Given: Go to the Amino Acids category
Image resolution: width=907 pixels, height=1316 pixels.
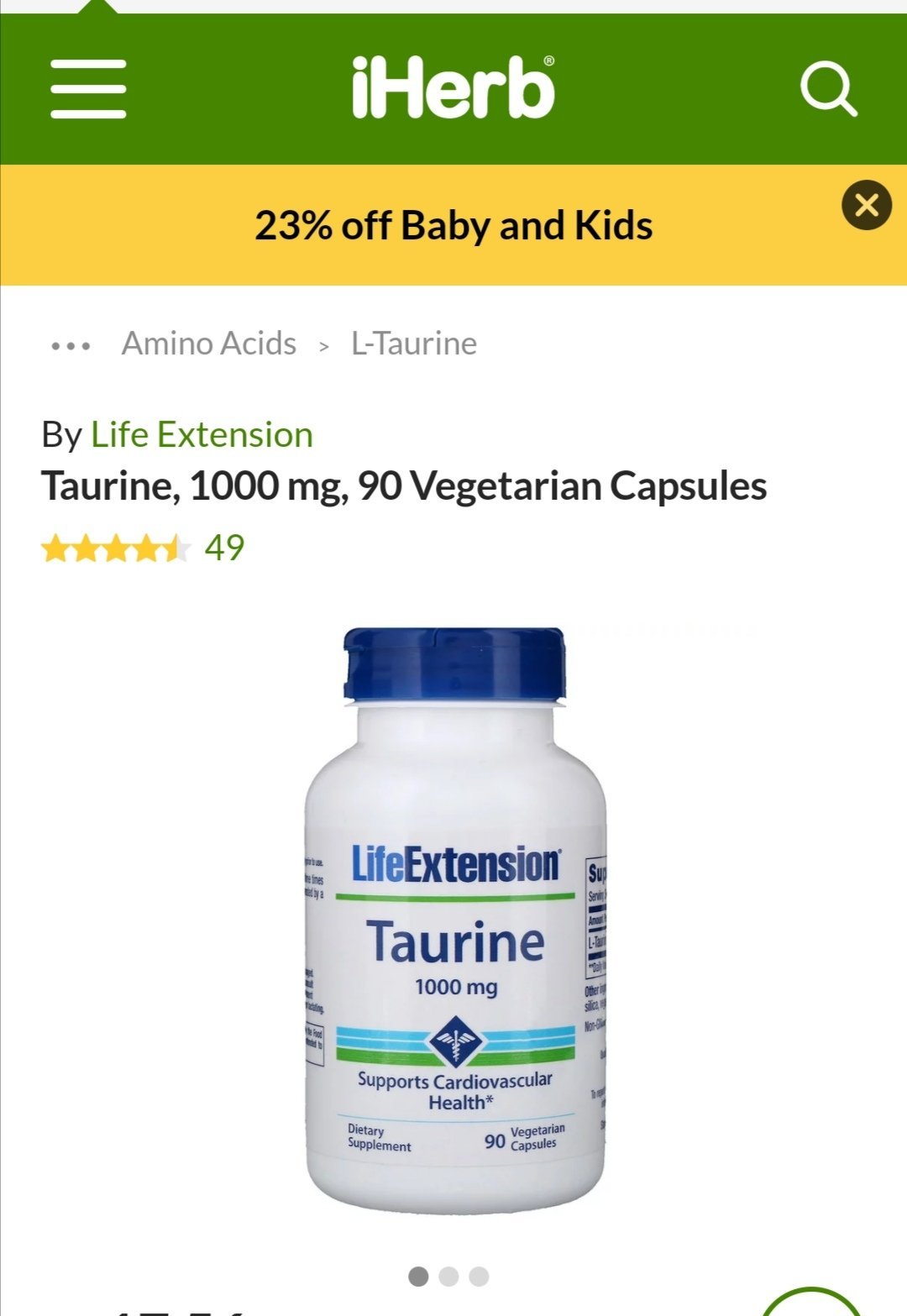Looking at the screenshot, I should point(209,343).
